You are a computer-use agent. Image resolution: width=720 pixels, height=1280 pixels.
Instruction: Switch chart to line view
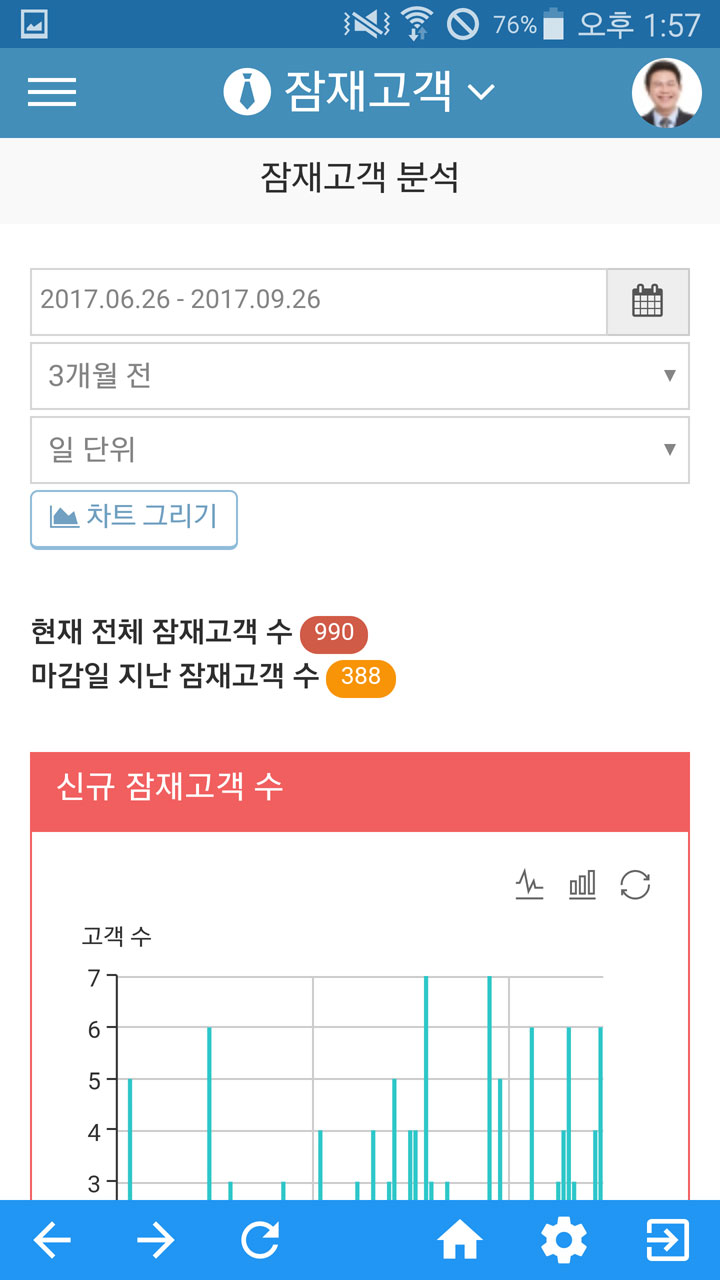529,885
